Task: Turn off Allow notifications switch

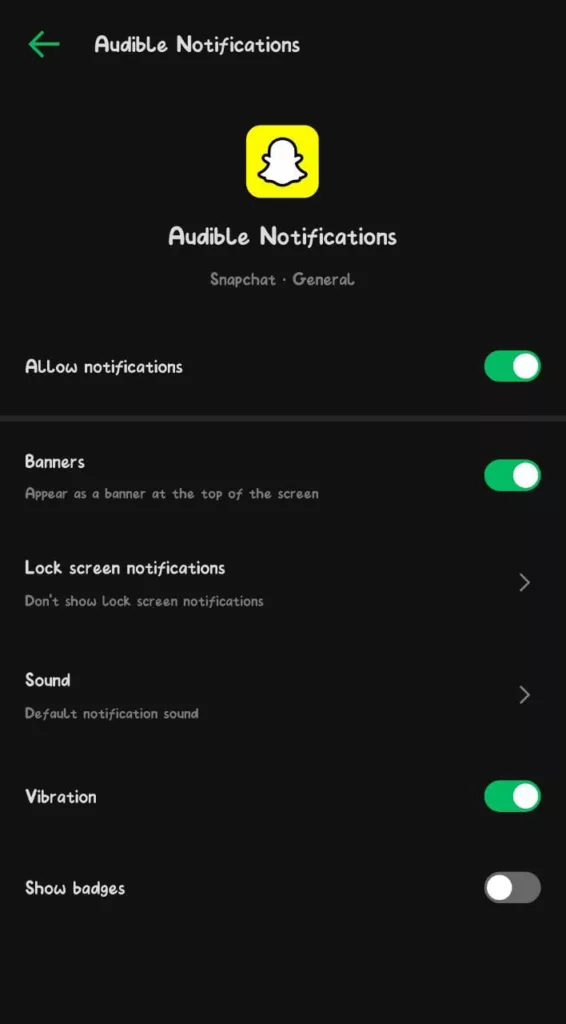Action: point(512,366)
